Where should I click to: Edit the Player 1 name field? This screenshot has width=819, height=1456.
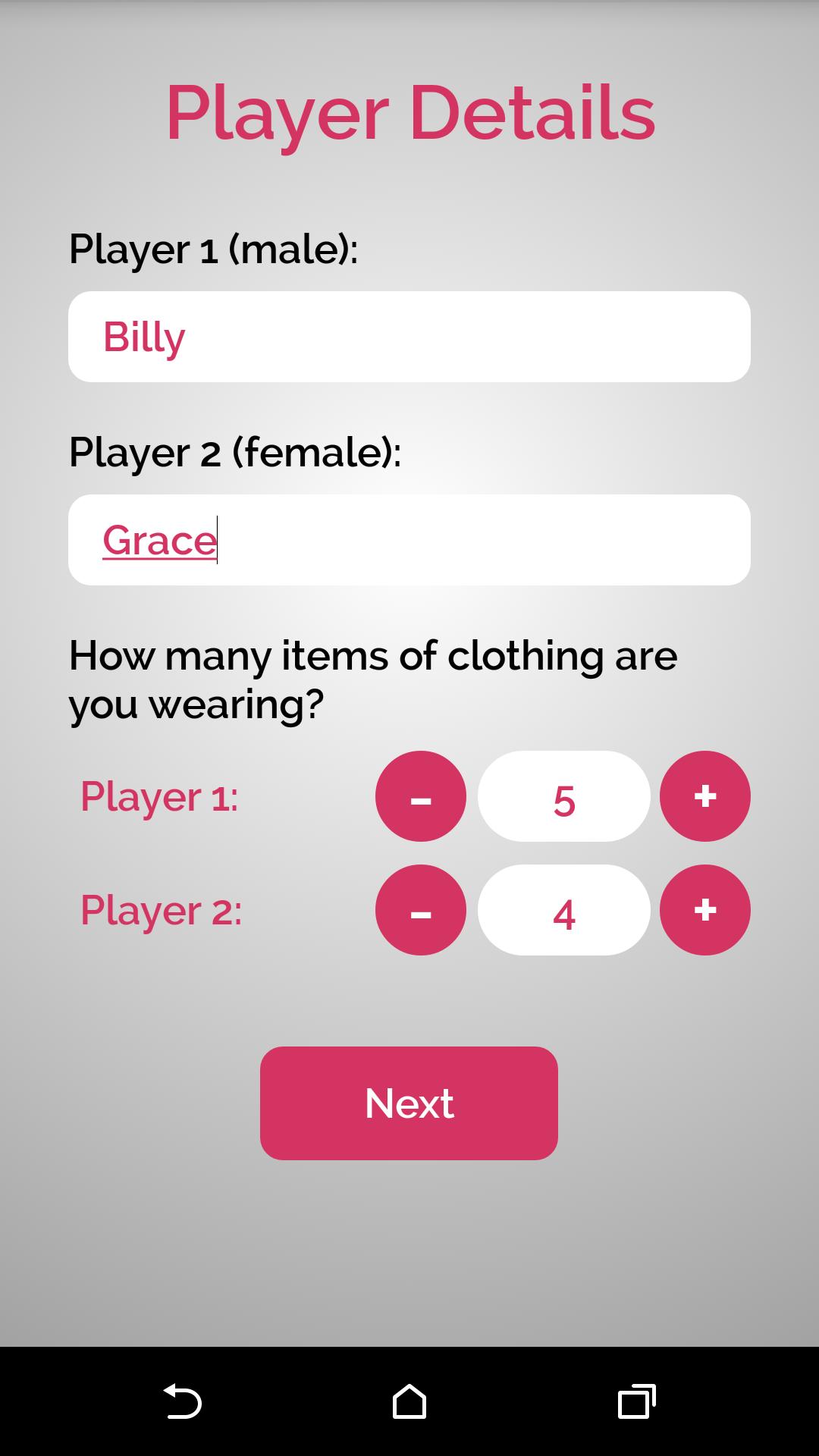click(x=409, y=337)
